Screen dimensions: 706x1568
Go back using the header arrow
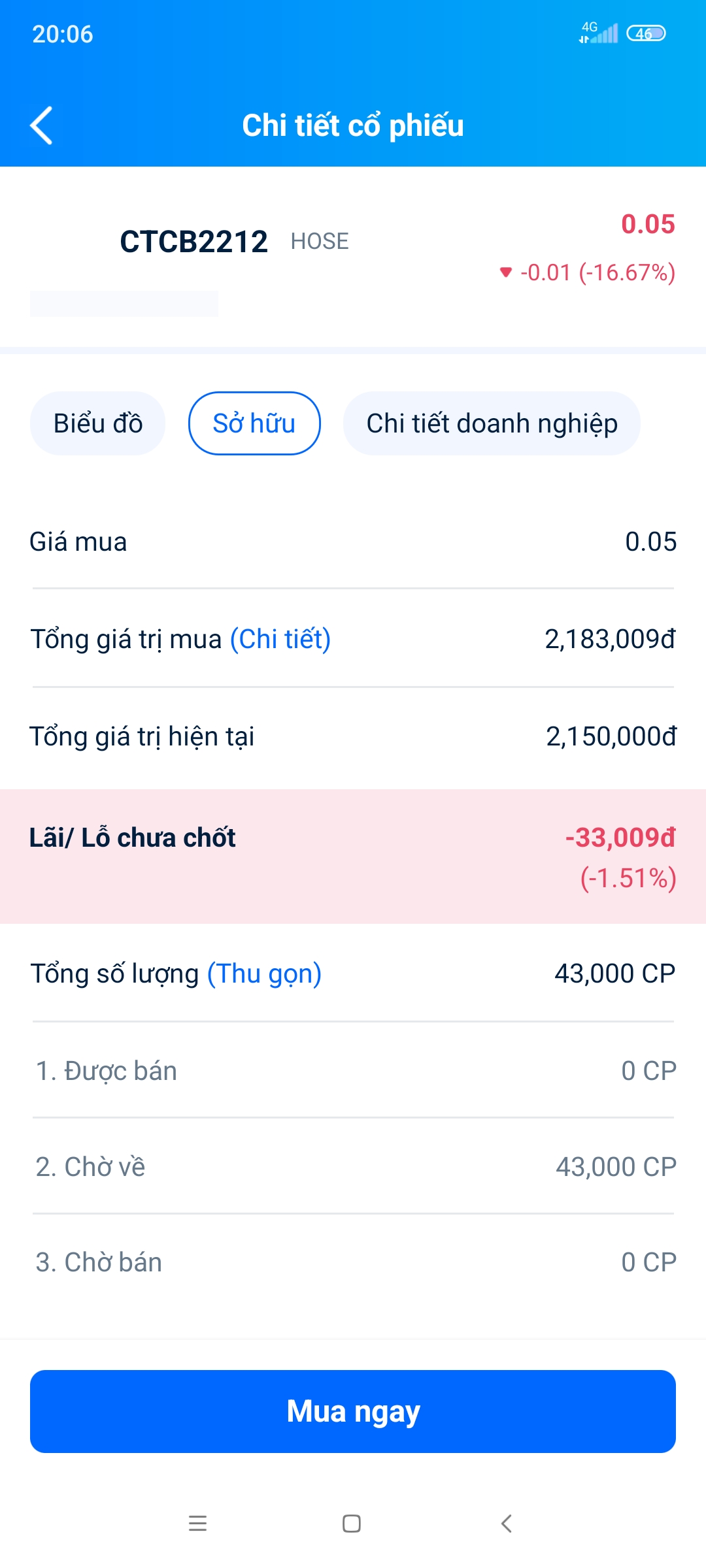41,125
